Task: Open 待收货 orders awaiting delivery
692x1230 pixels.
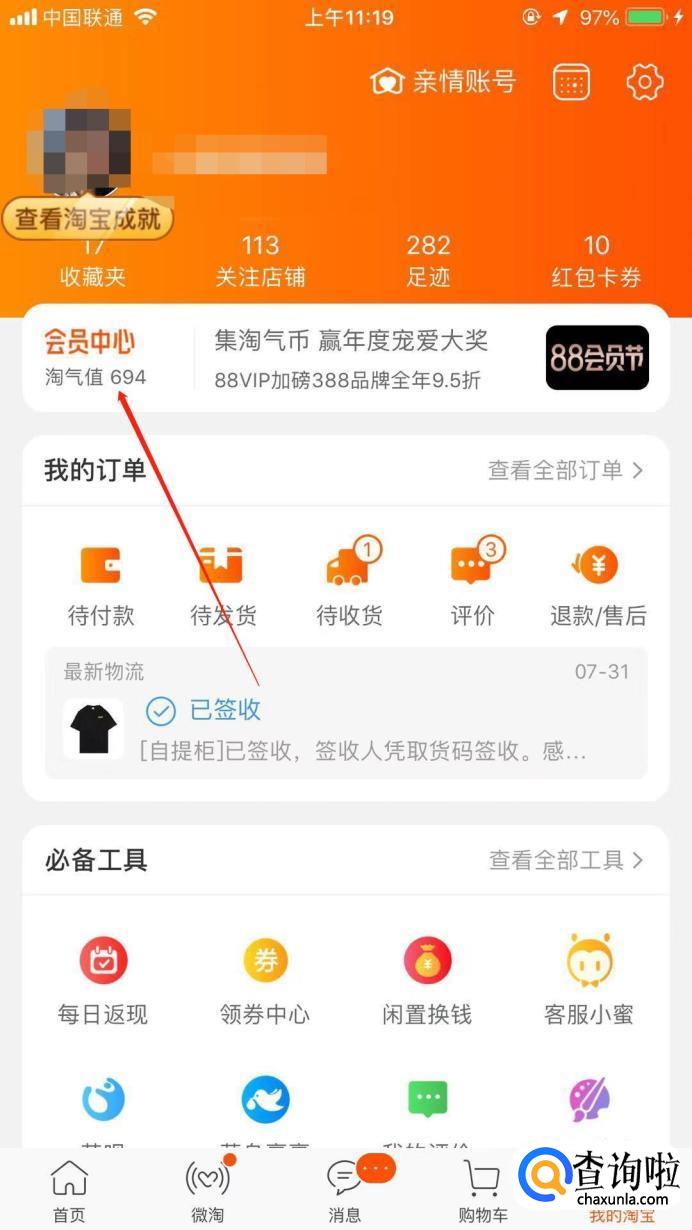Action: pyautogui.click(x=349, y=585)
